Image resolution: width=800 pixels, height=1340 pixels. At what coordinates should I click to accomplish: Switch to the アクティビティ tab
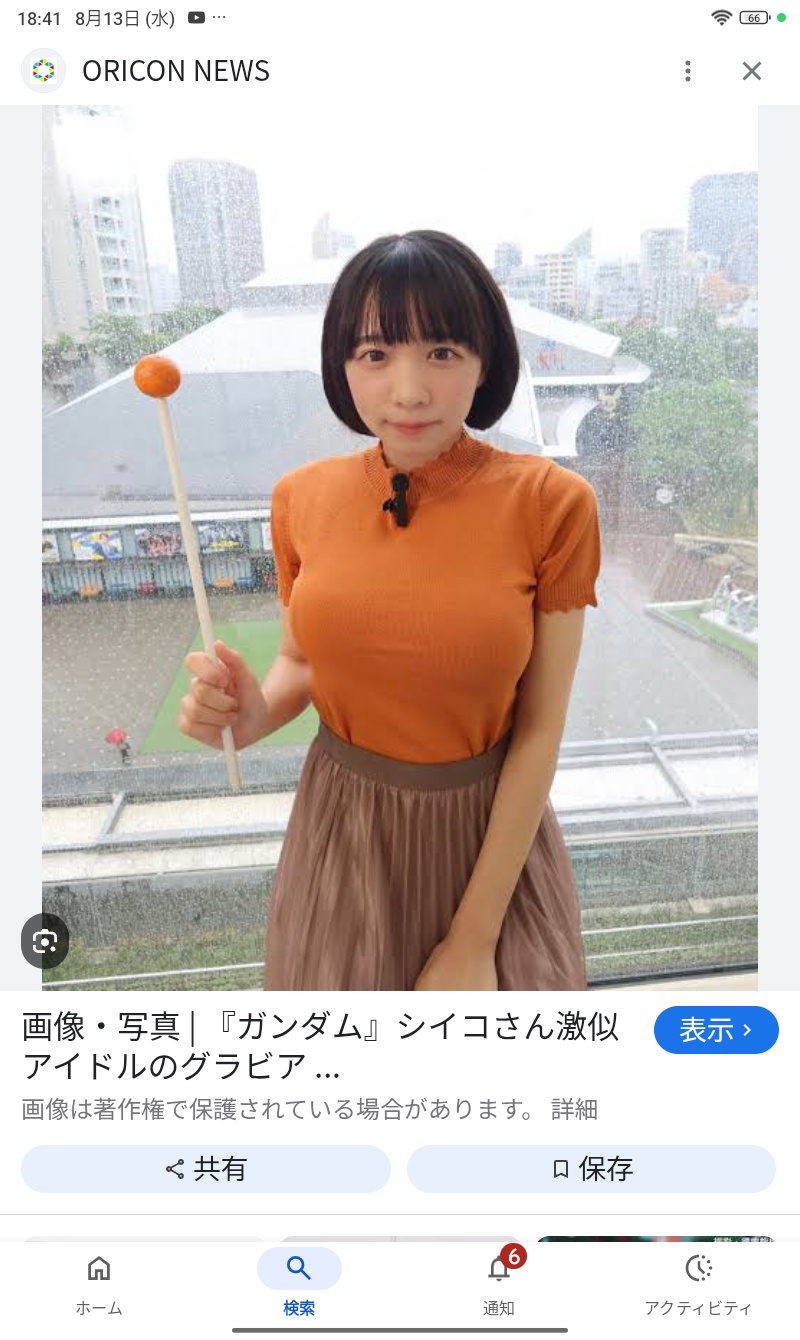pos(698,1285)
